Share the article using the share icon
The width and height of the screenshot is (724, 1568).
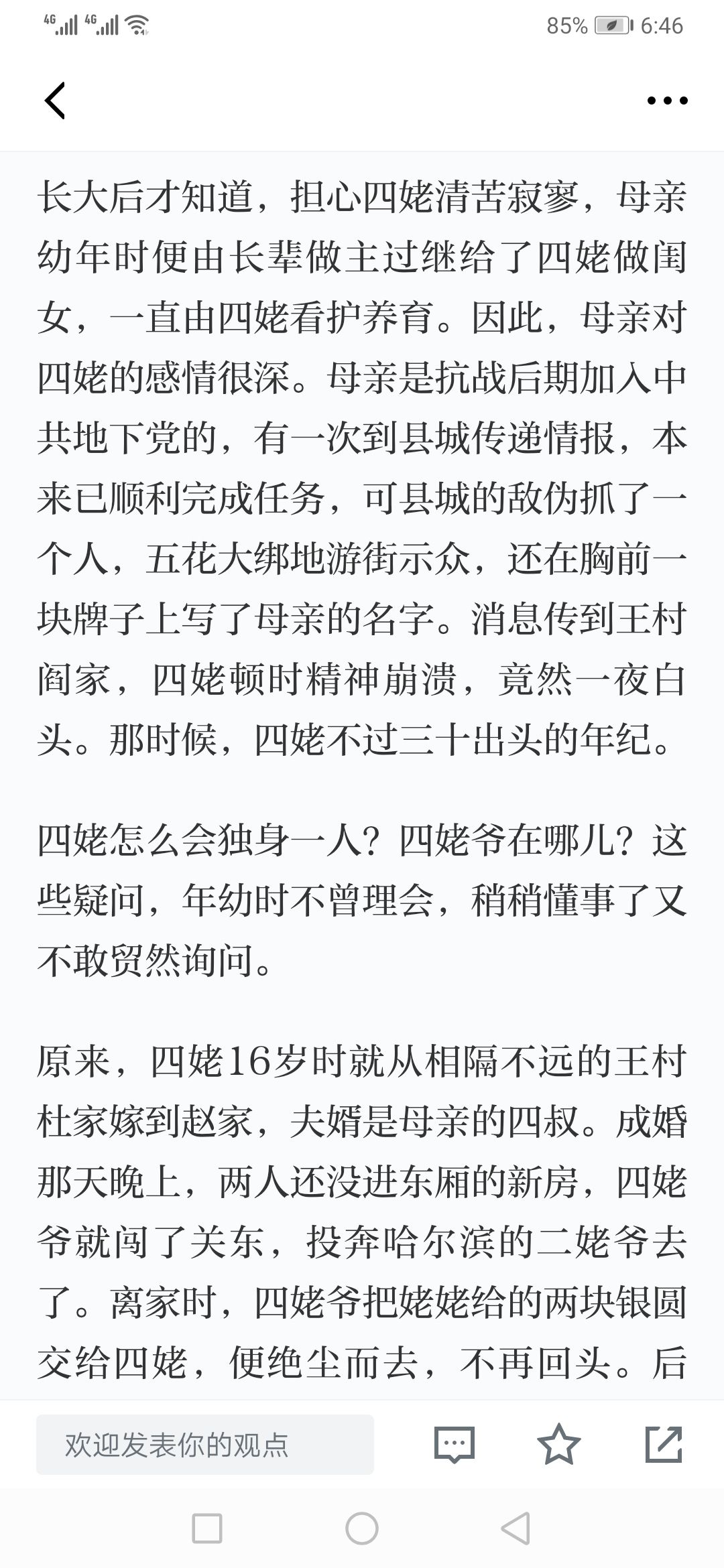click(664, 1444)
